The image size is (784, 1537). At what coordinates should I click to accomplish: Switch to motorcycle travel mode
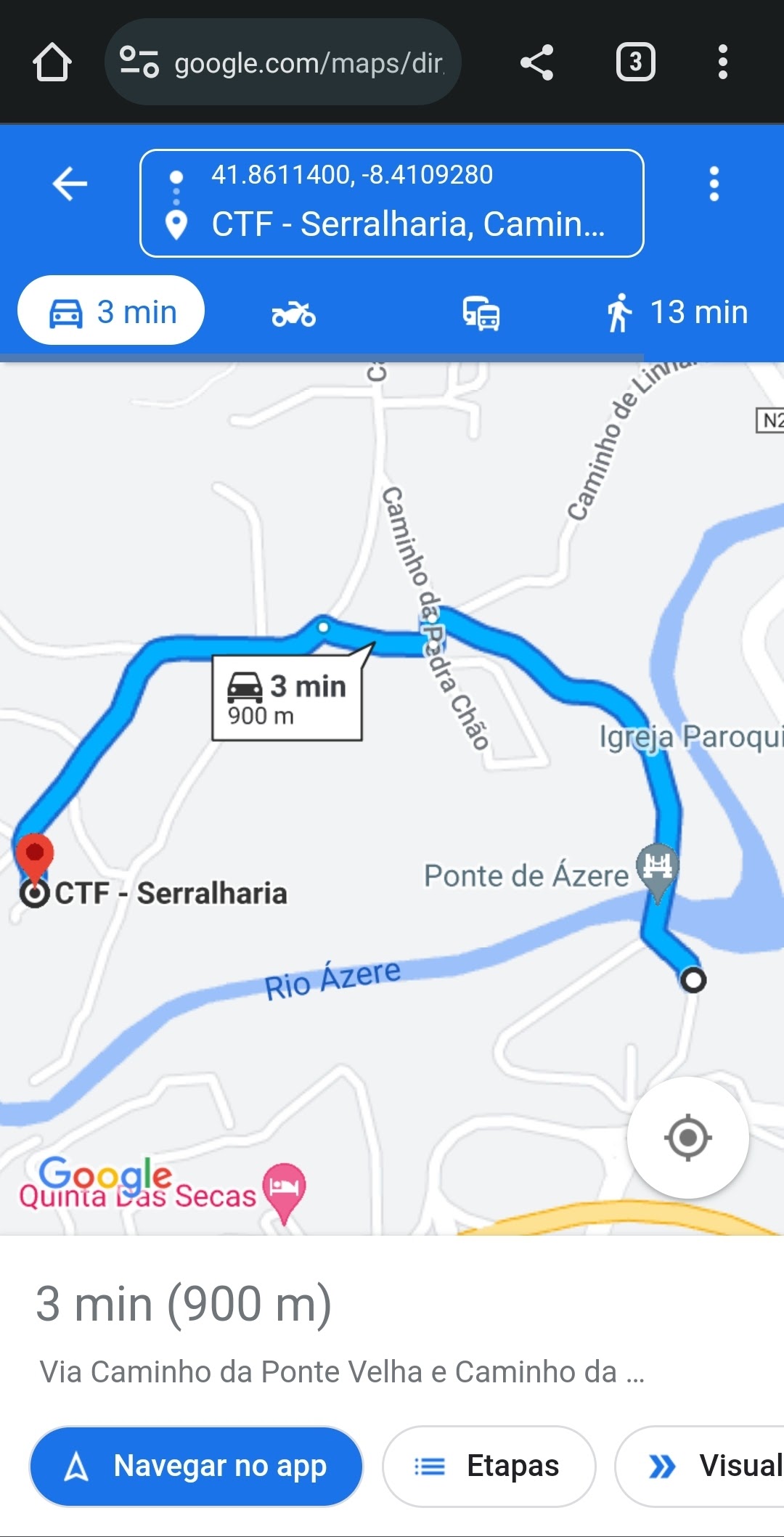point(293,314)
